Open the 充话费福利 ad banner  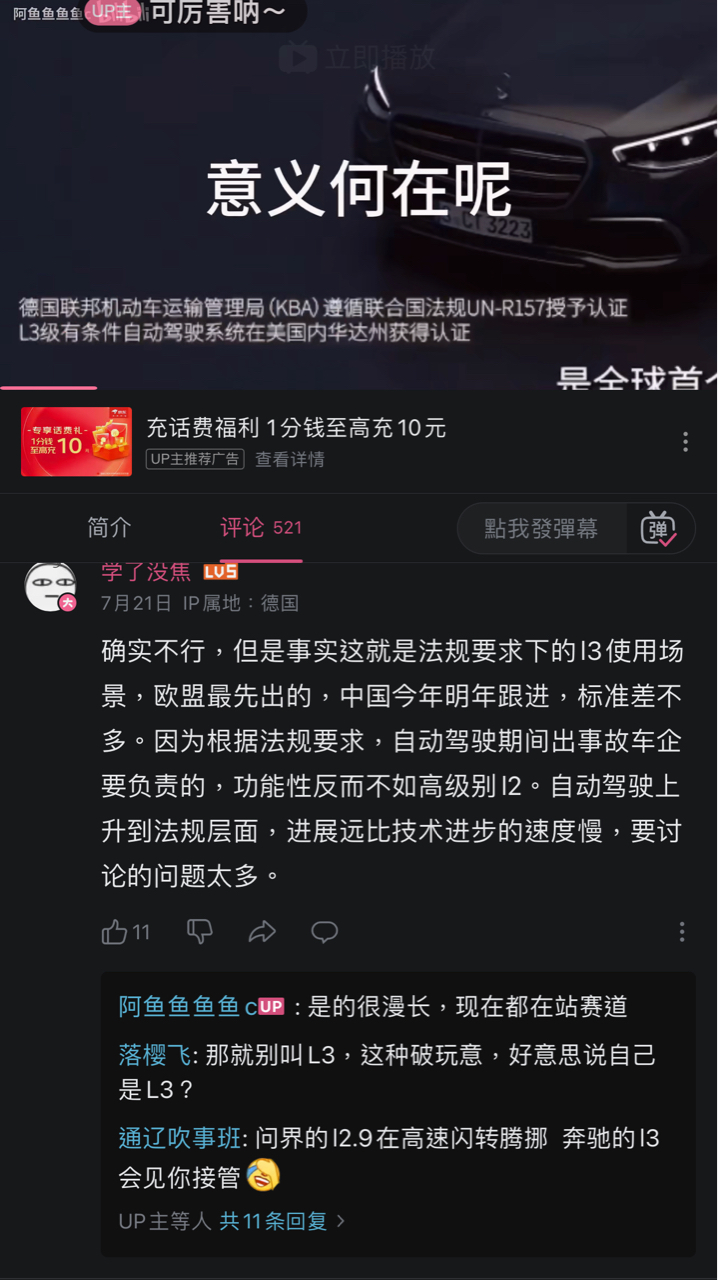(296, 429)
